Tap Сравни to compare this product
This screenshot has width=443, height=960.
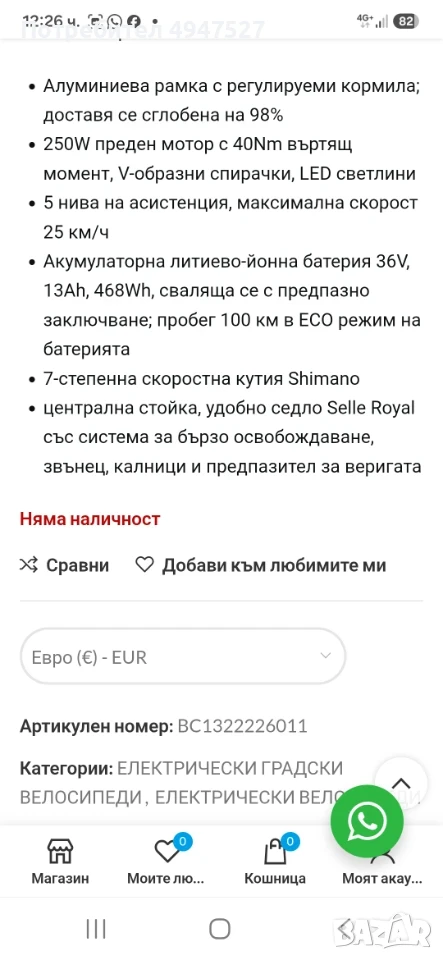pos(64,565)
